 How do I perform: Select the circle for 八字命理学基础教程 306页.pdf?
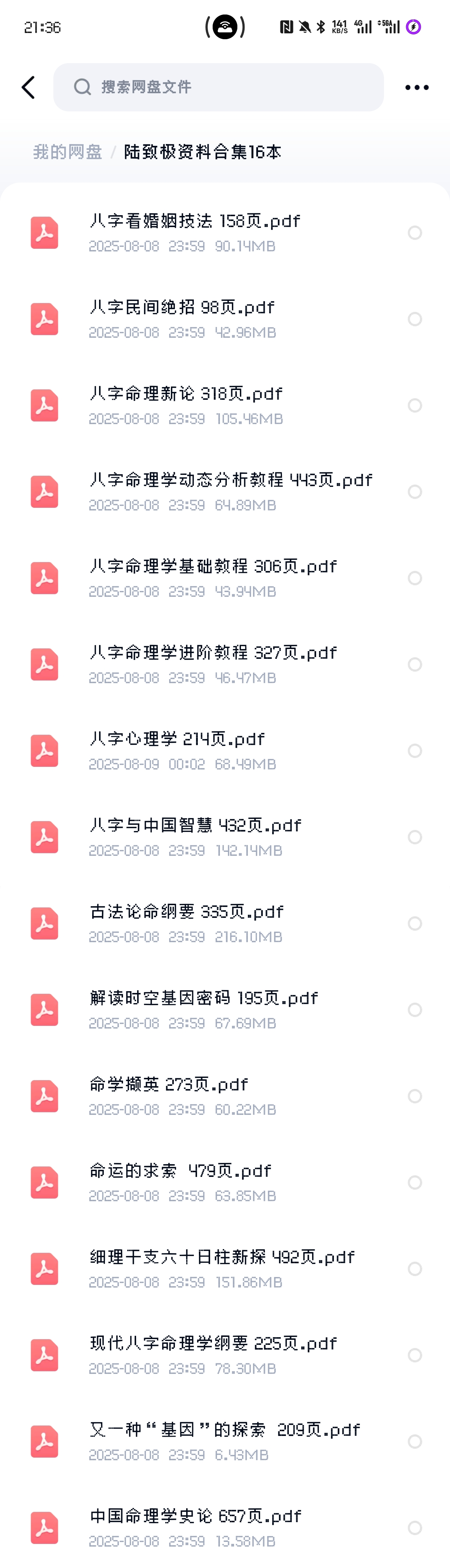tap(415, 578)
